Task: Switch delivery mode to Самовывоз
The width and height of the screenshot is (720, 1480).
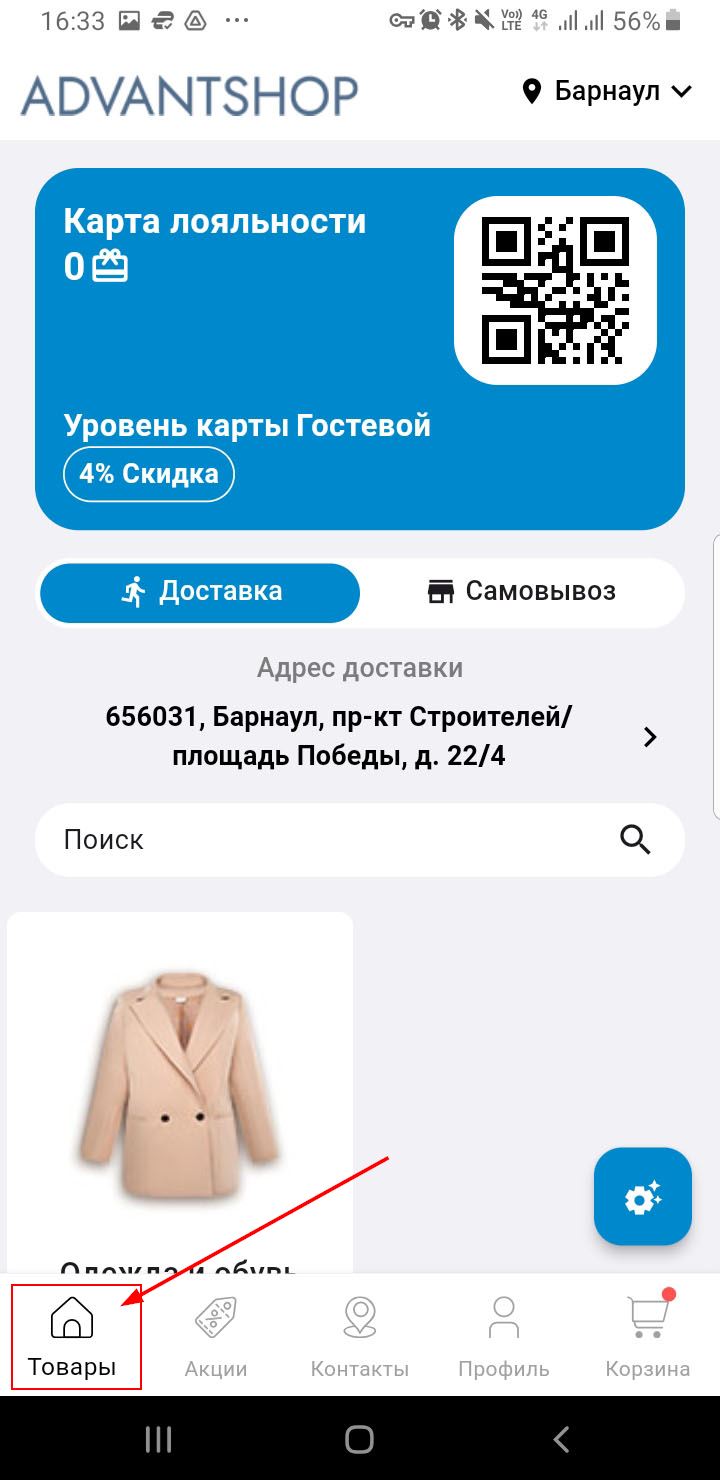Action: coord(520,591)
